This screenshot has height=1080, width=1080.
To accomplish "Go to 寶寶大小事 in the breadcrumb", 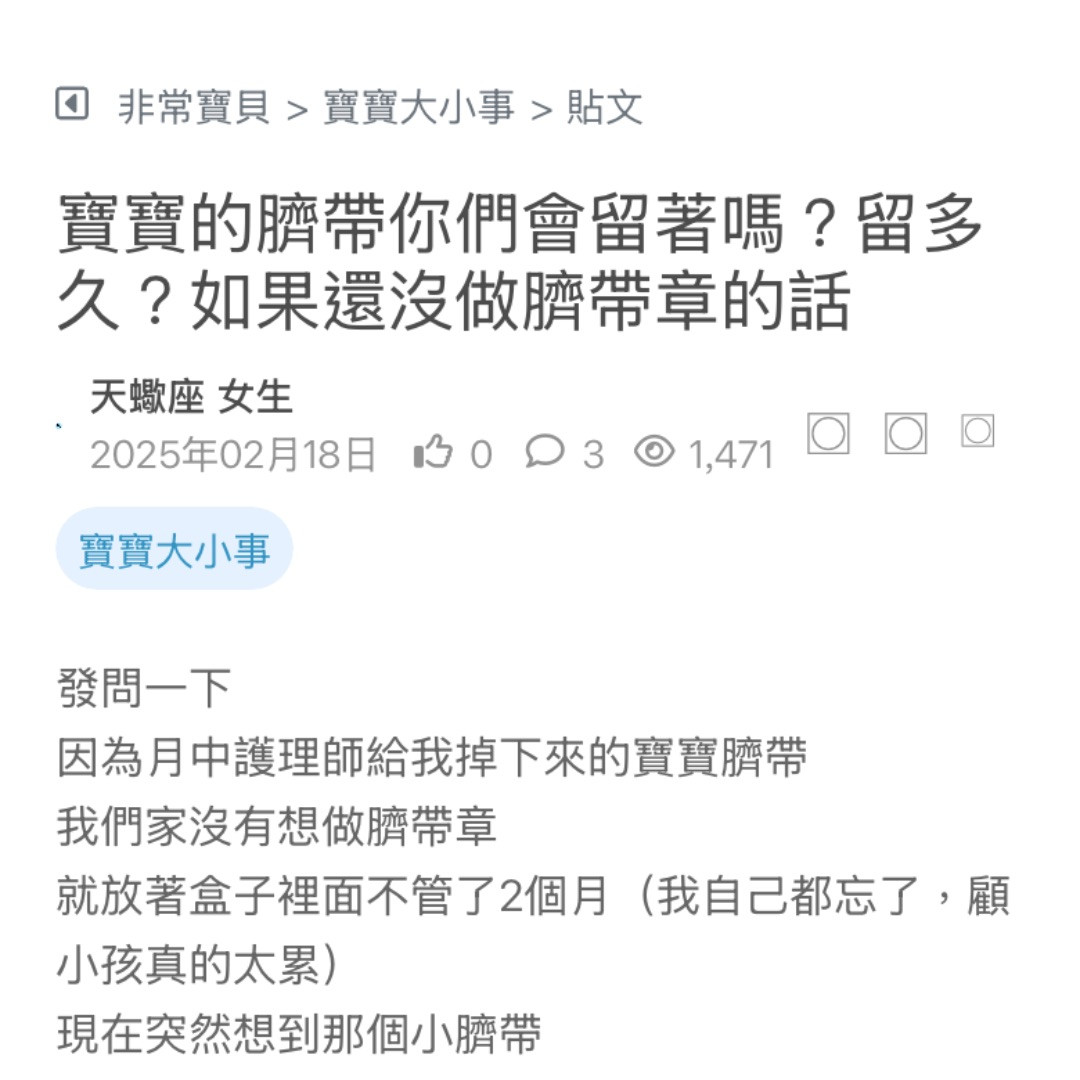I will point(418,107).
